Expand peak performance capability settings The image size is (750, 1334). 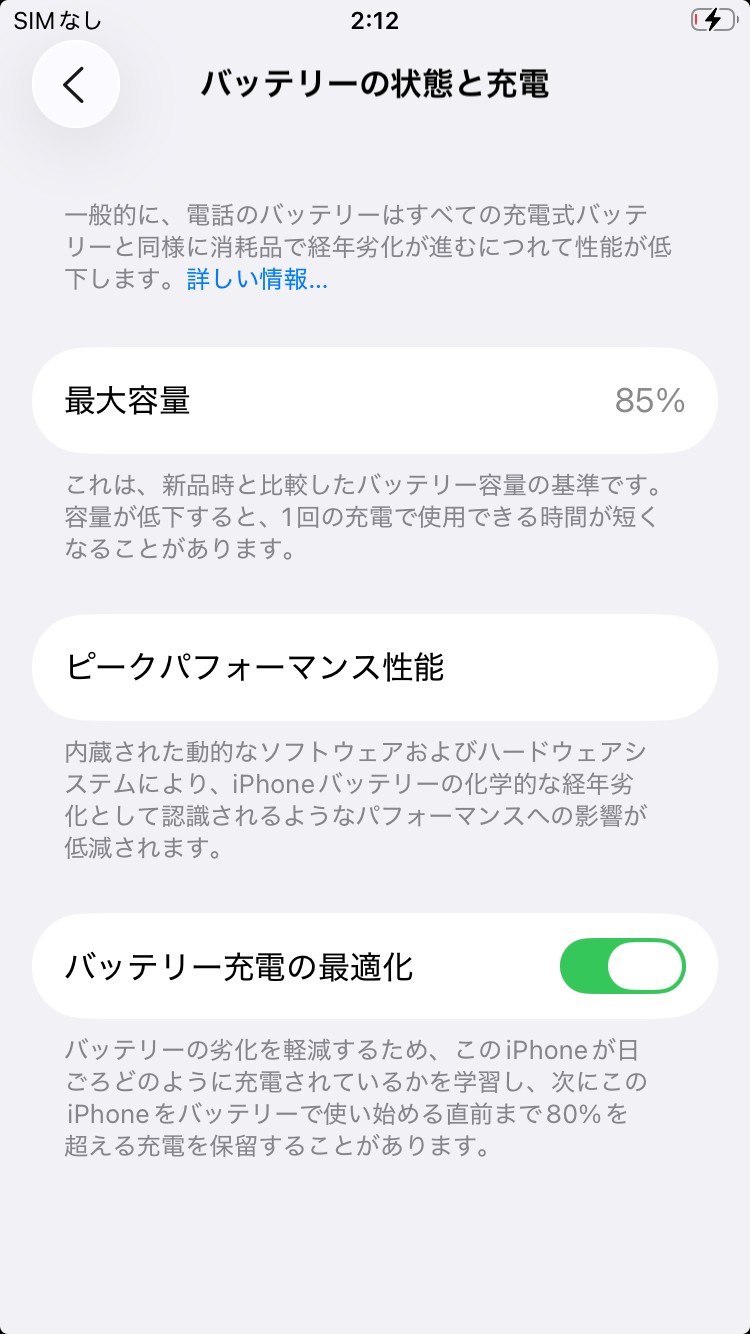tap(375, 666)
